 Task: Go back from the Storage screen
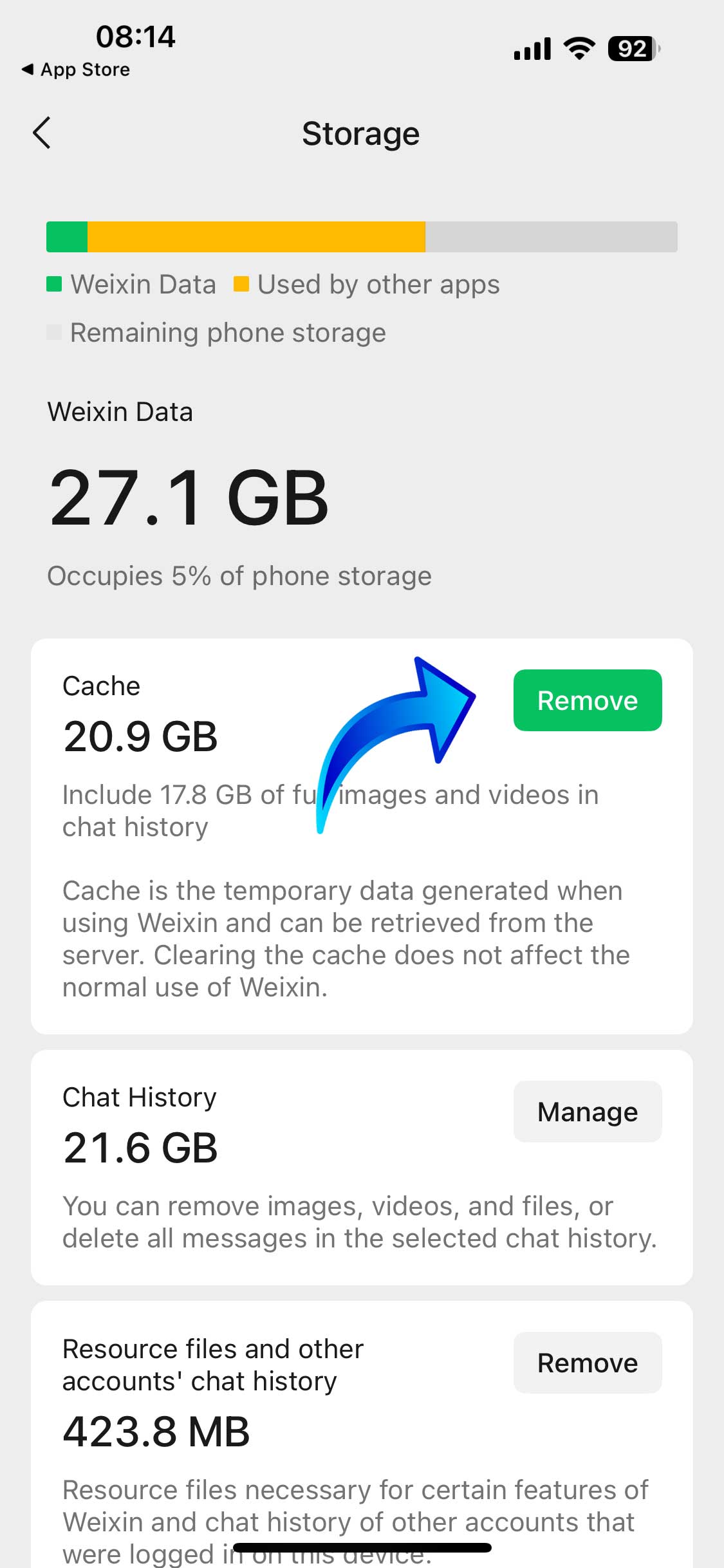pyautogui.click(x=42, y=133)
